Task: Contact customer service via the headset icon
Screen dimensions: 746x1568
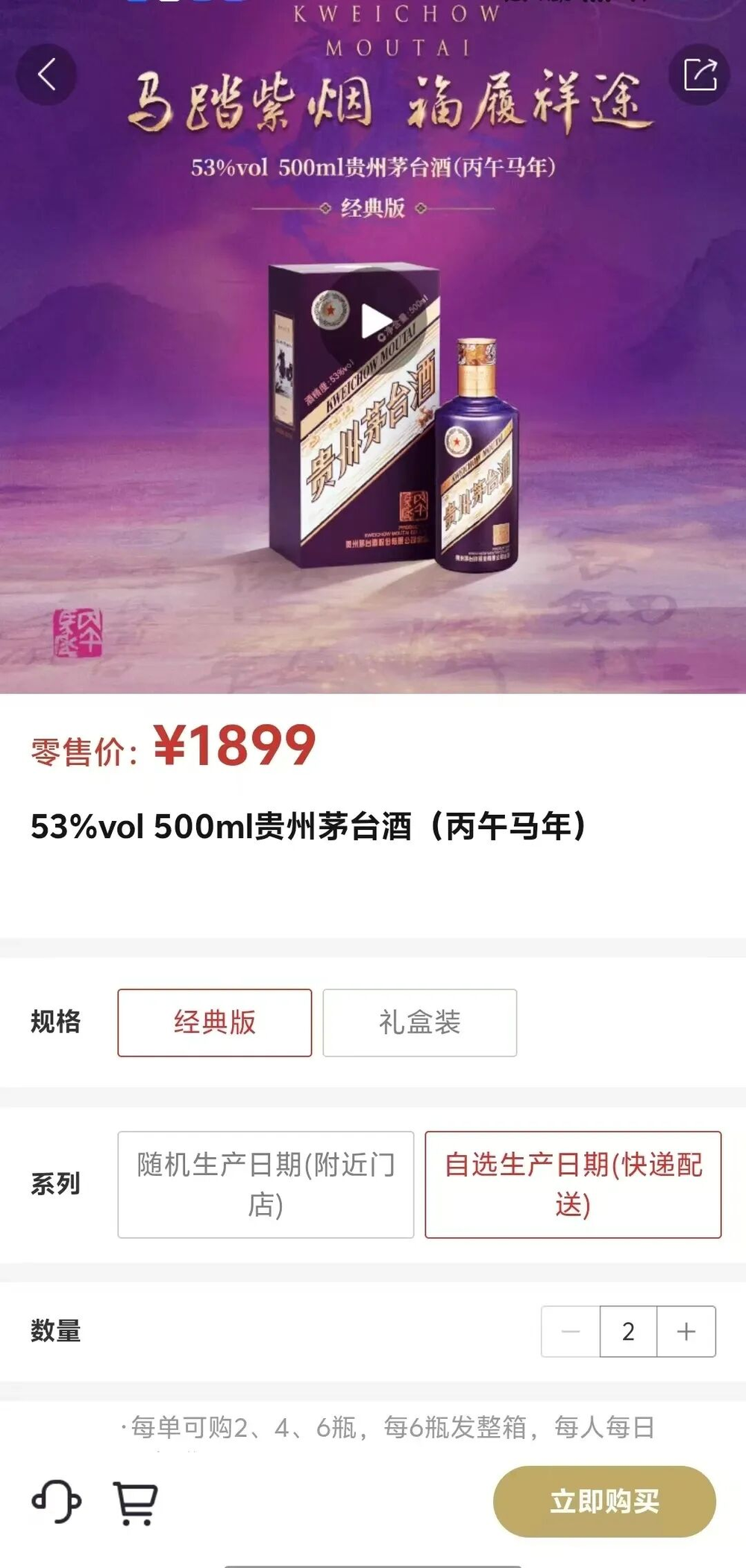Action: (x=56, y=1501)
